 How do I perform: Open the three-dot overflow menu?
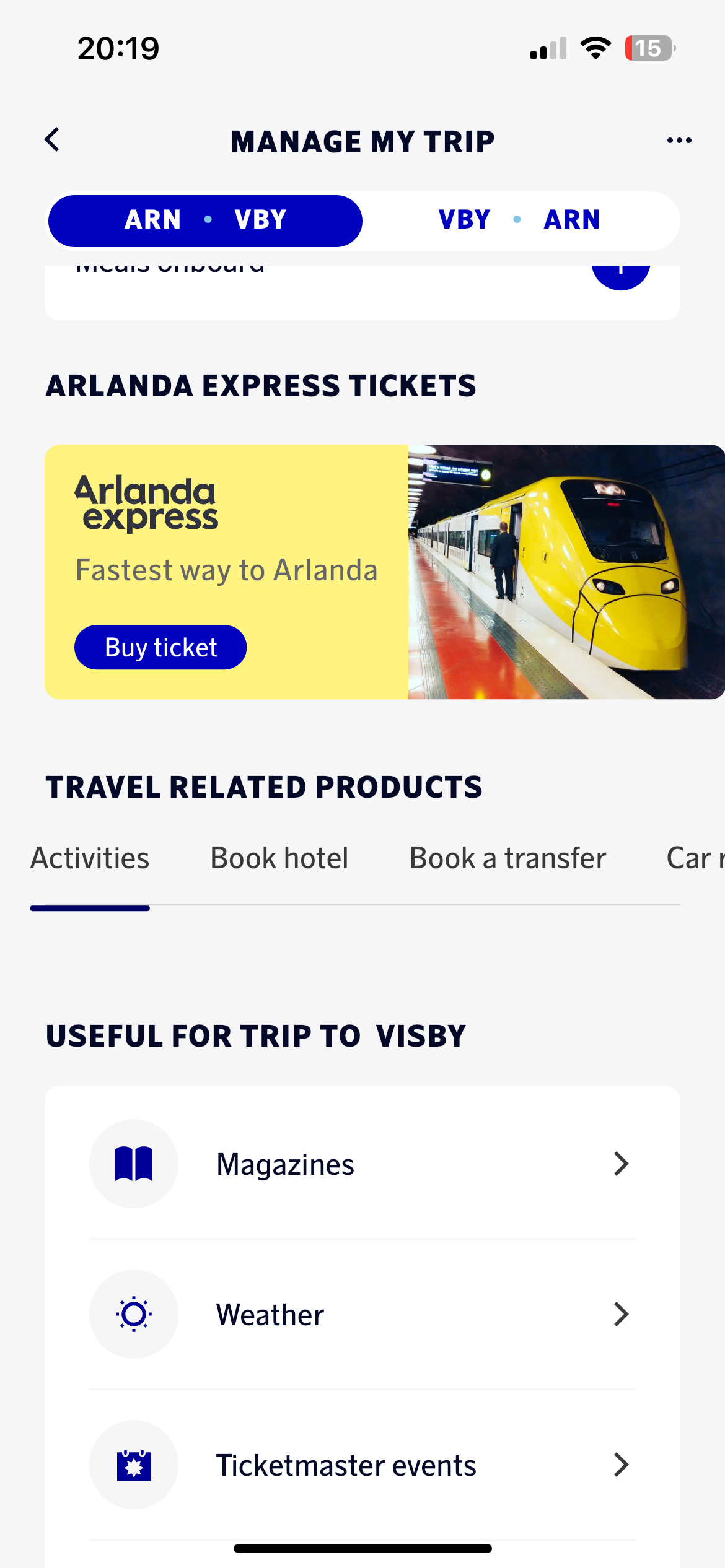pos(679,141)
